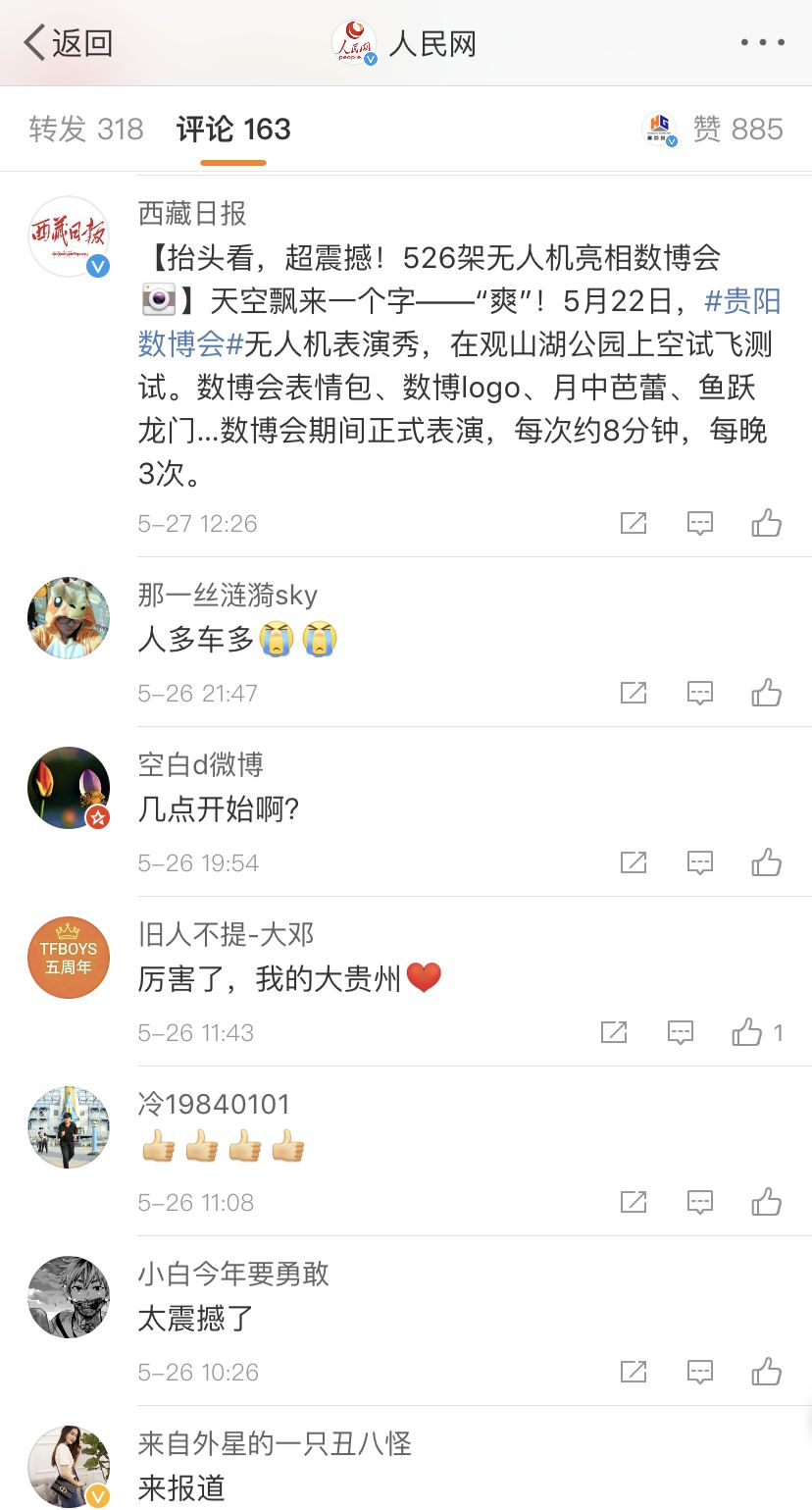Reply to 空白d微博's comment
812x1510 pixels.
(x=699, y=862)
